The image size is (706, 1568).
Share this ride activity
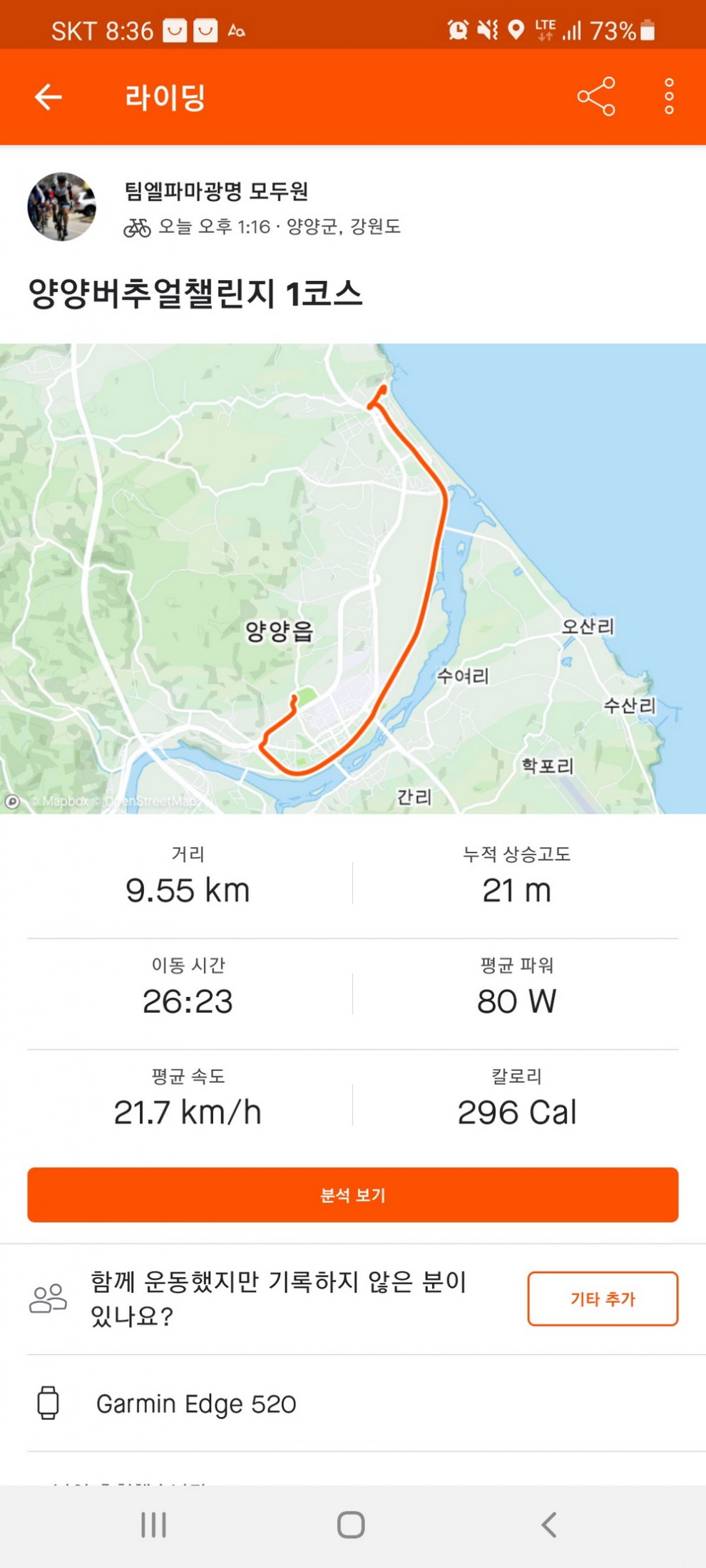tap(596, 97)
